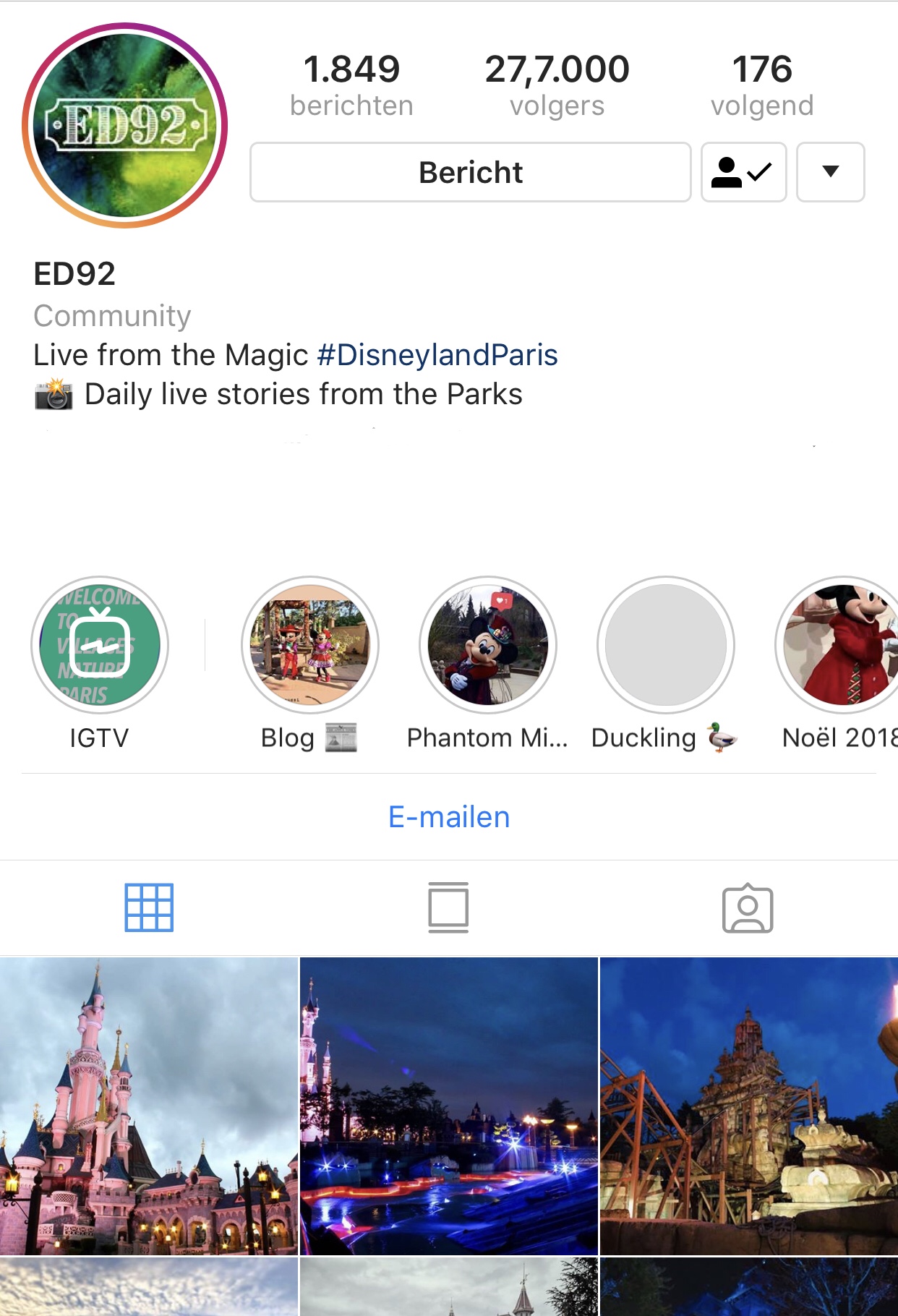
Task: Switch to grid view tab
Action: click(x=149, y=907)
